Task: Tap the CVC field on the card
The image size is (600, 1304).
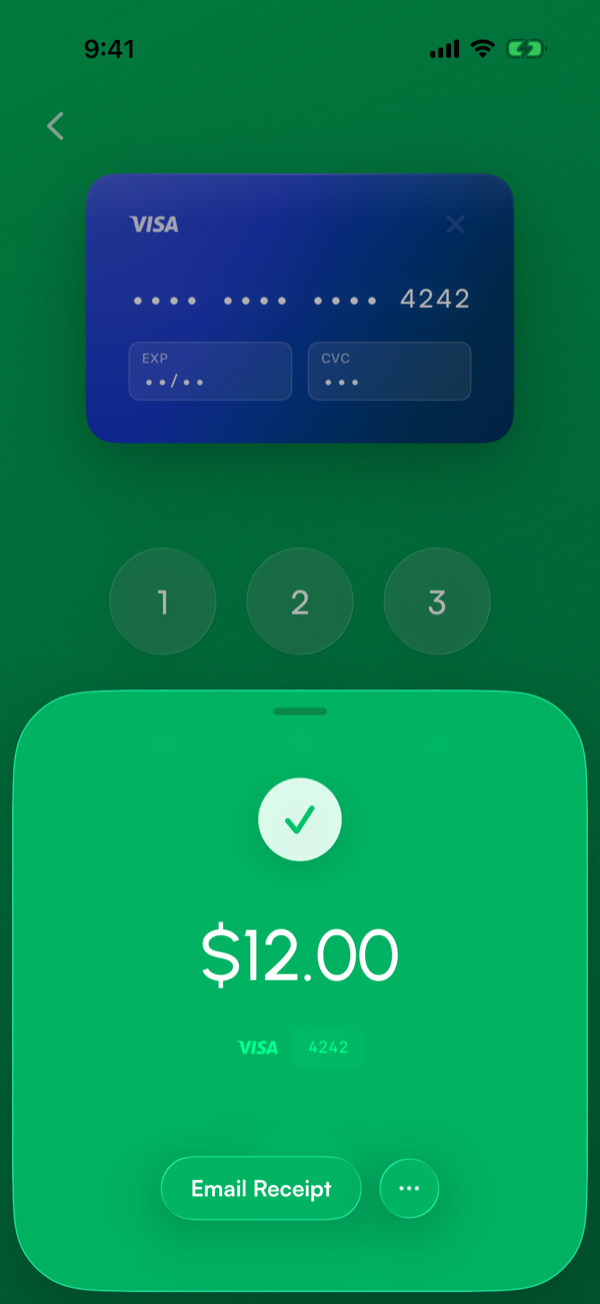Action: (x=389, y=371)
